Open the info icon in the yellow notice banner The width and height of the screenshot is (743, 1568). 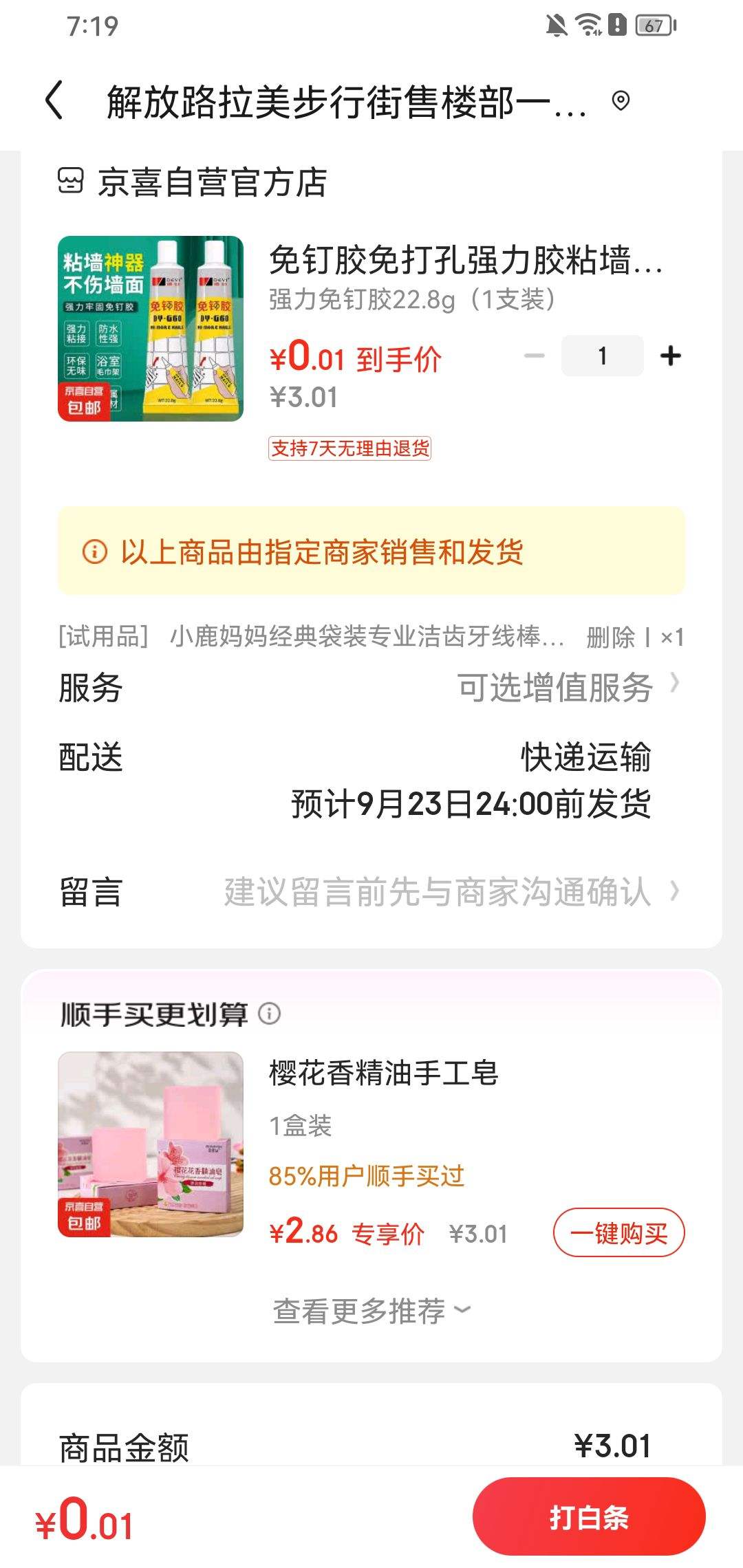(x=94, y=551)
